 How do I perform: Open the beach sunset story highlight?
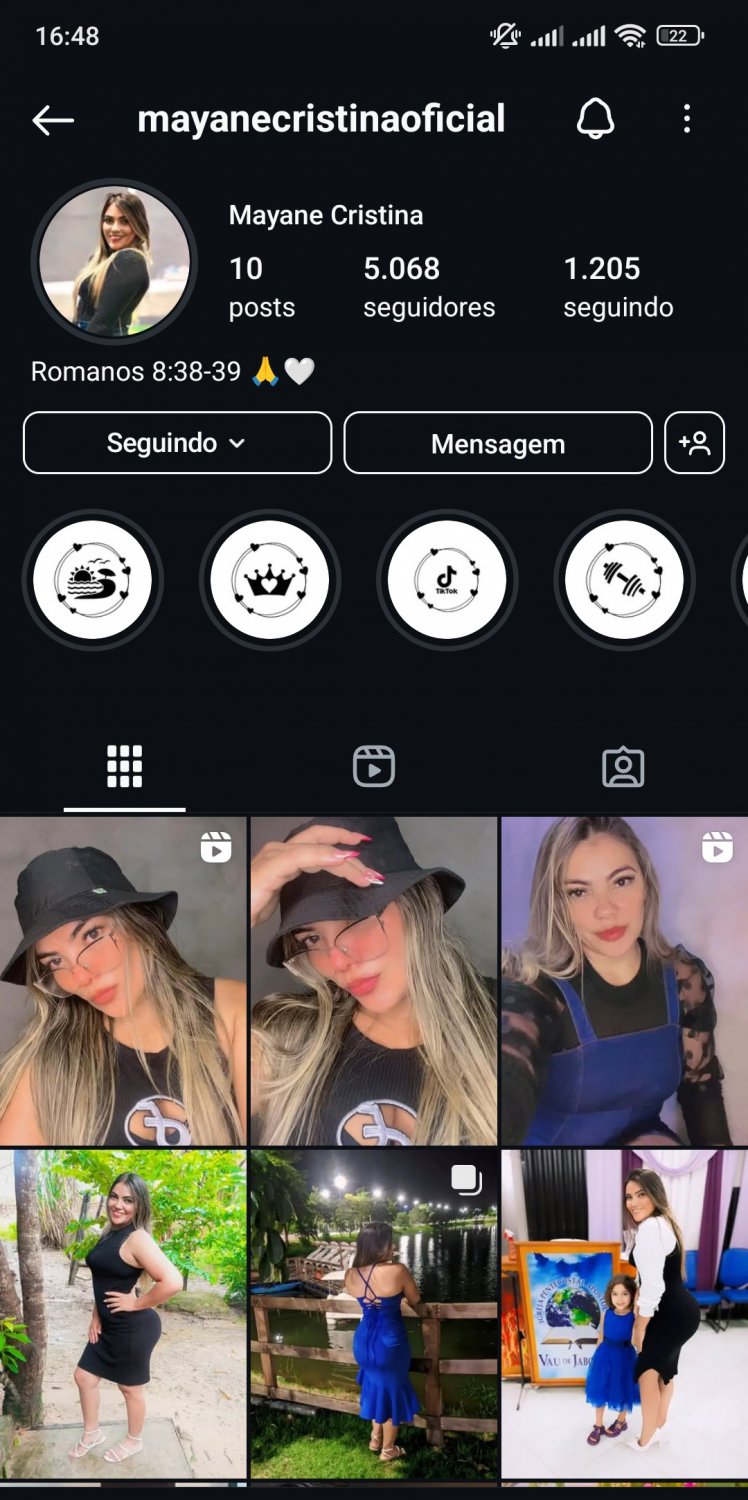(92, 580)
